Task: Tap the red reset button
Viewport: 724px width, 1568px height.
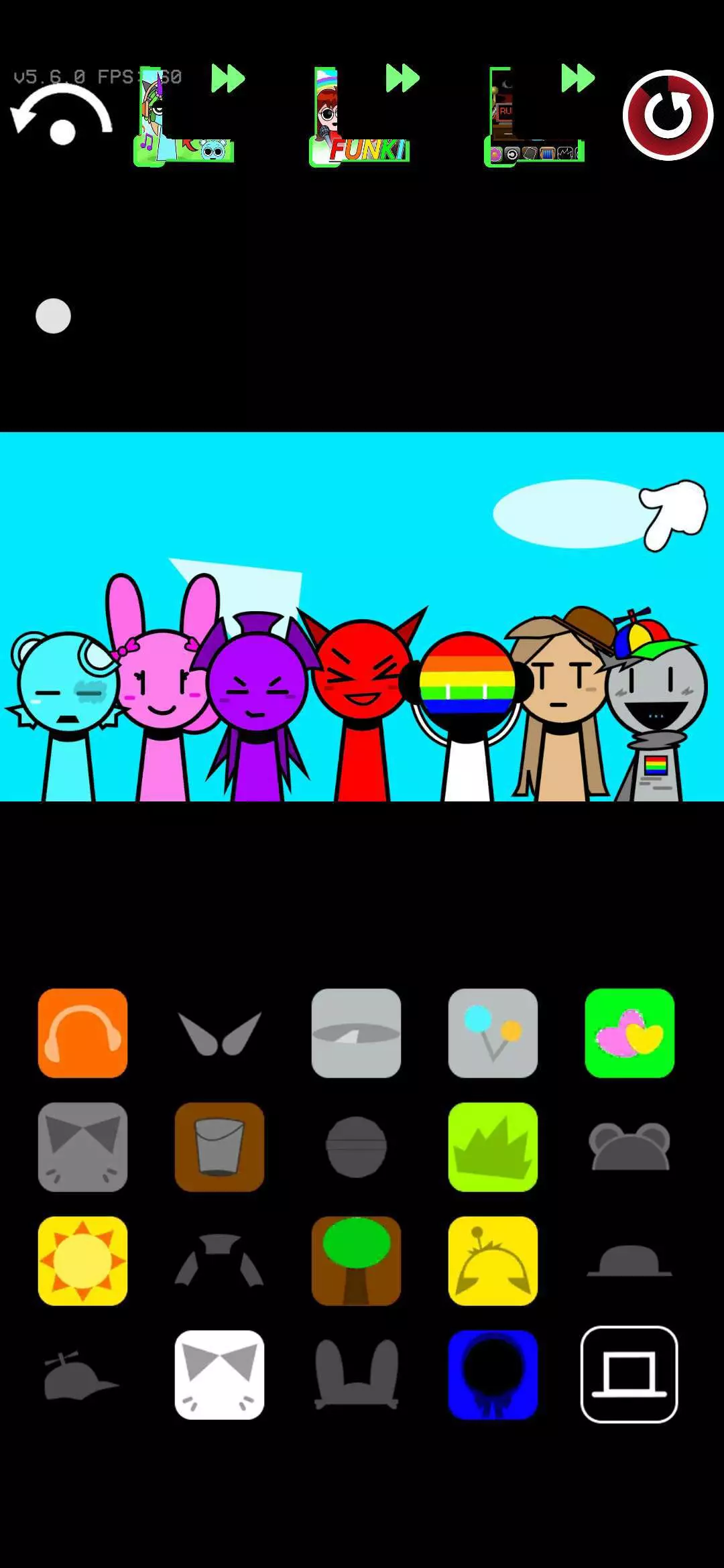Action: point(668,115)
